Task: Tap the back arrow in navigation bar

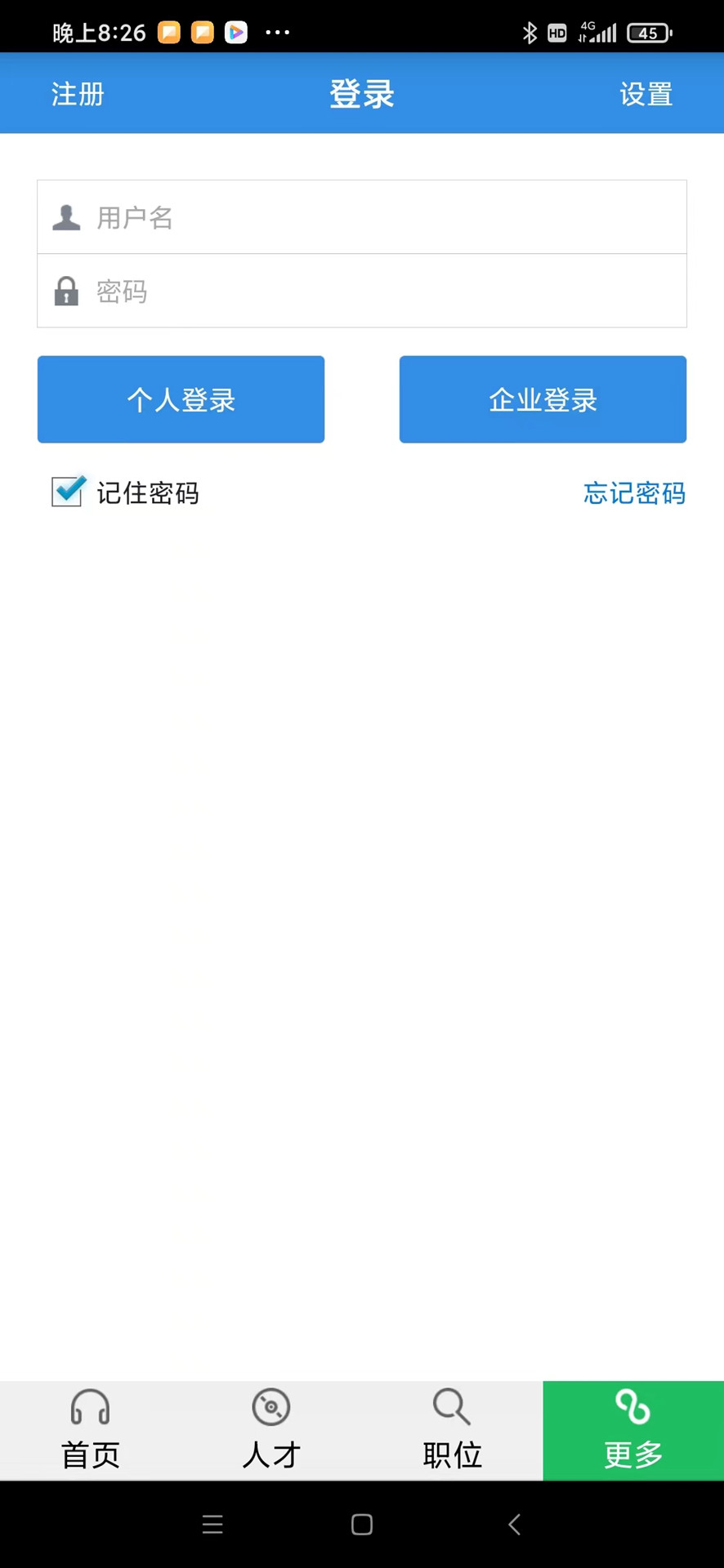Action: point(515,1524)
